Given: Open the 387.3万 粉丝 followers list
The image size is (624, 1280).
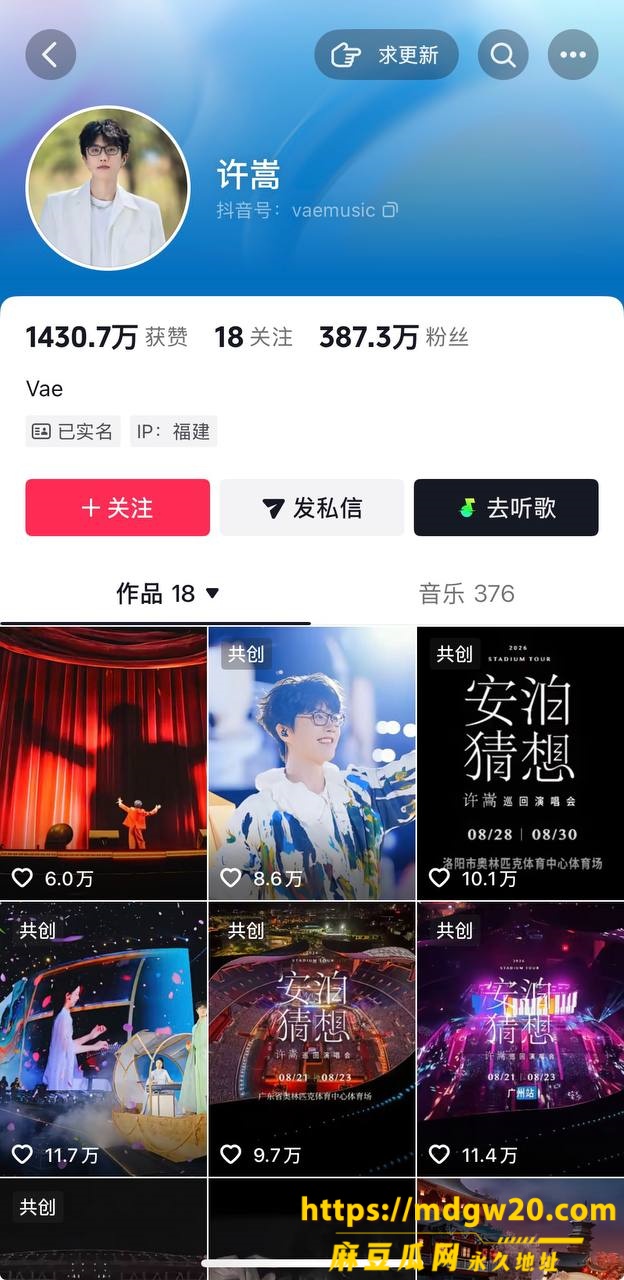Looking at the screenshot, I should click(393, 337).
